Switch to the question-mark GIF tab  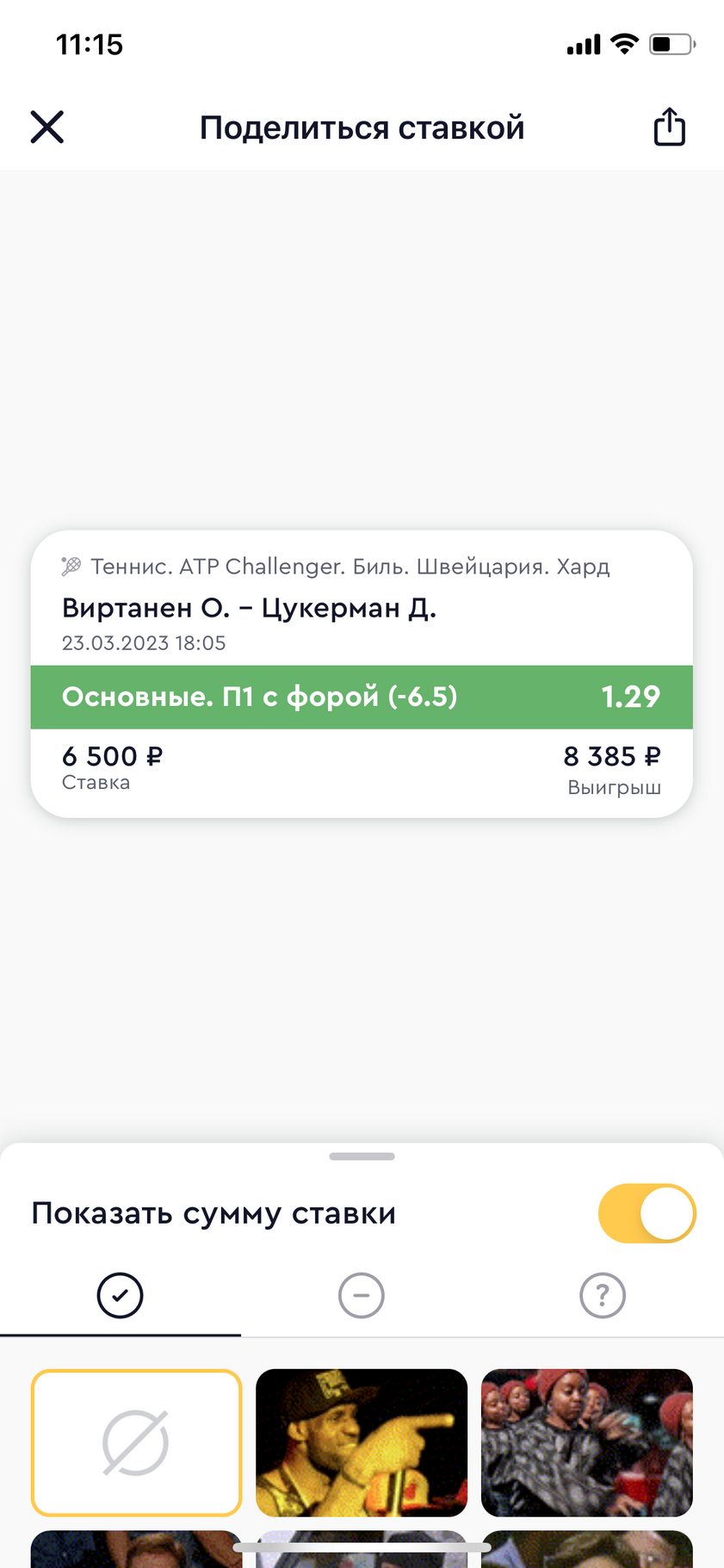coord(603,1295)
